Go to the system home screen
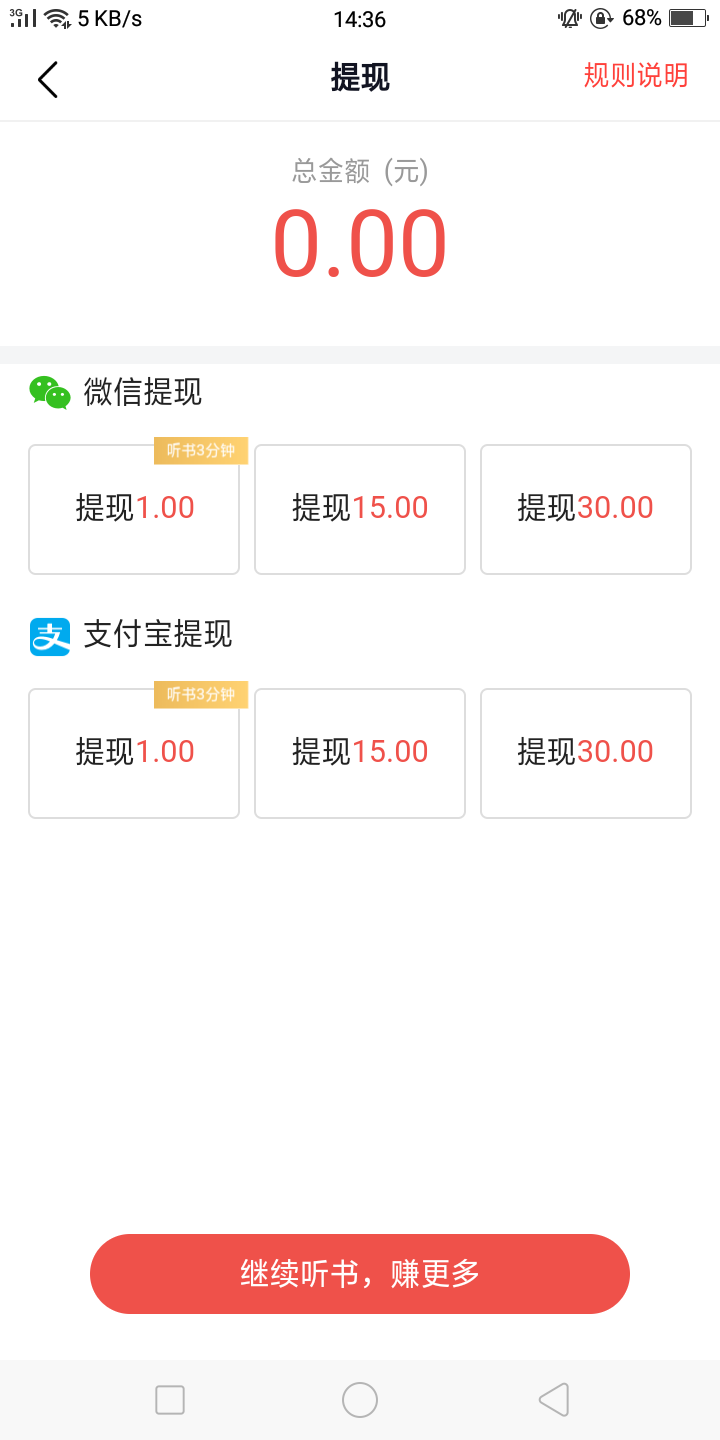 [x=360, y=1400]
